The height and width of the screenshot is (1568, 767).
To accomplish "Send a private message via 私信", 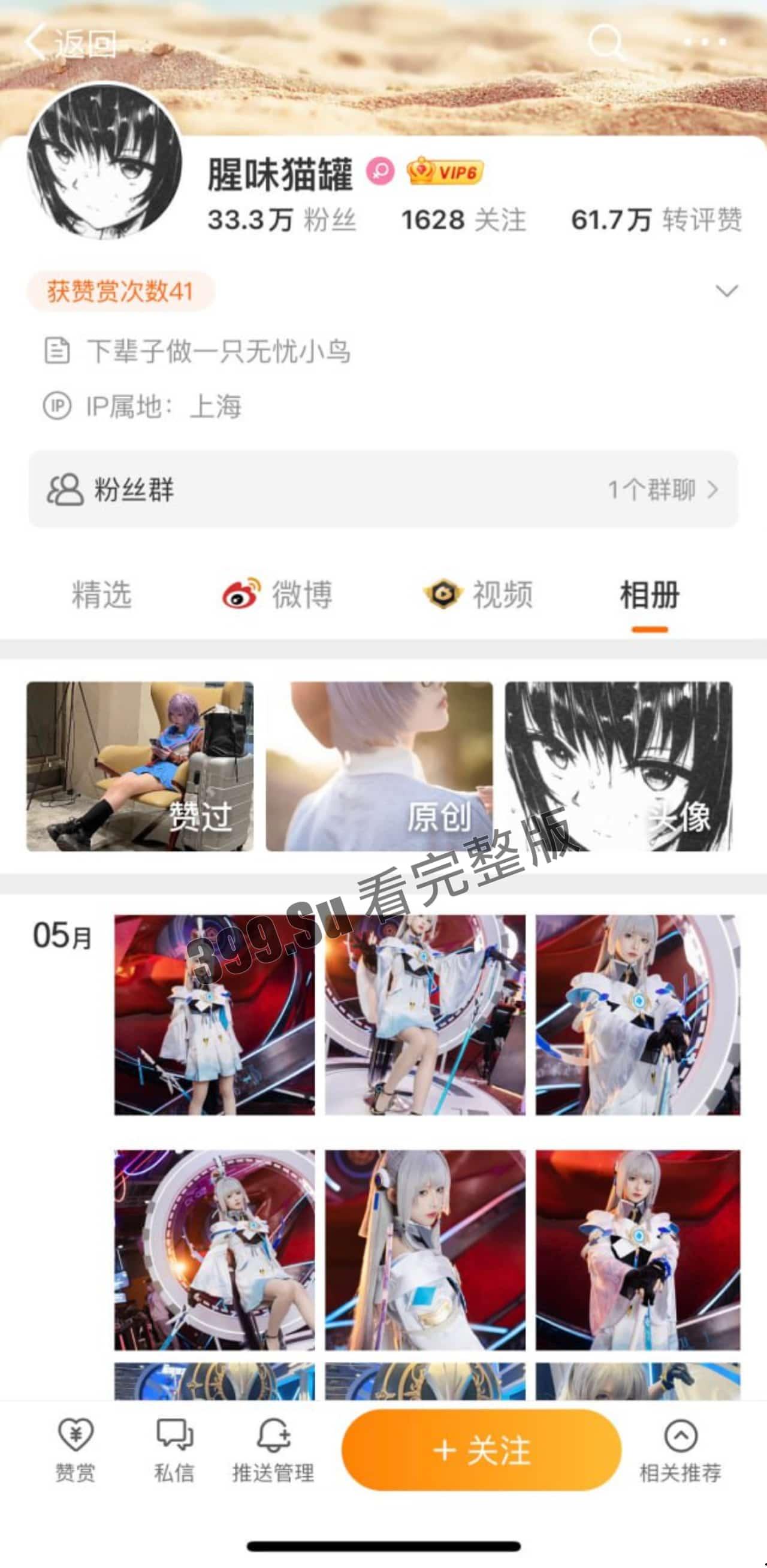I will click(x=174, y=1450).
